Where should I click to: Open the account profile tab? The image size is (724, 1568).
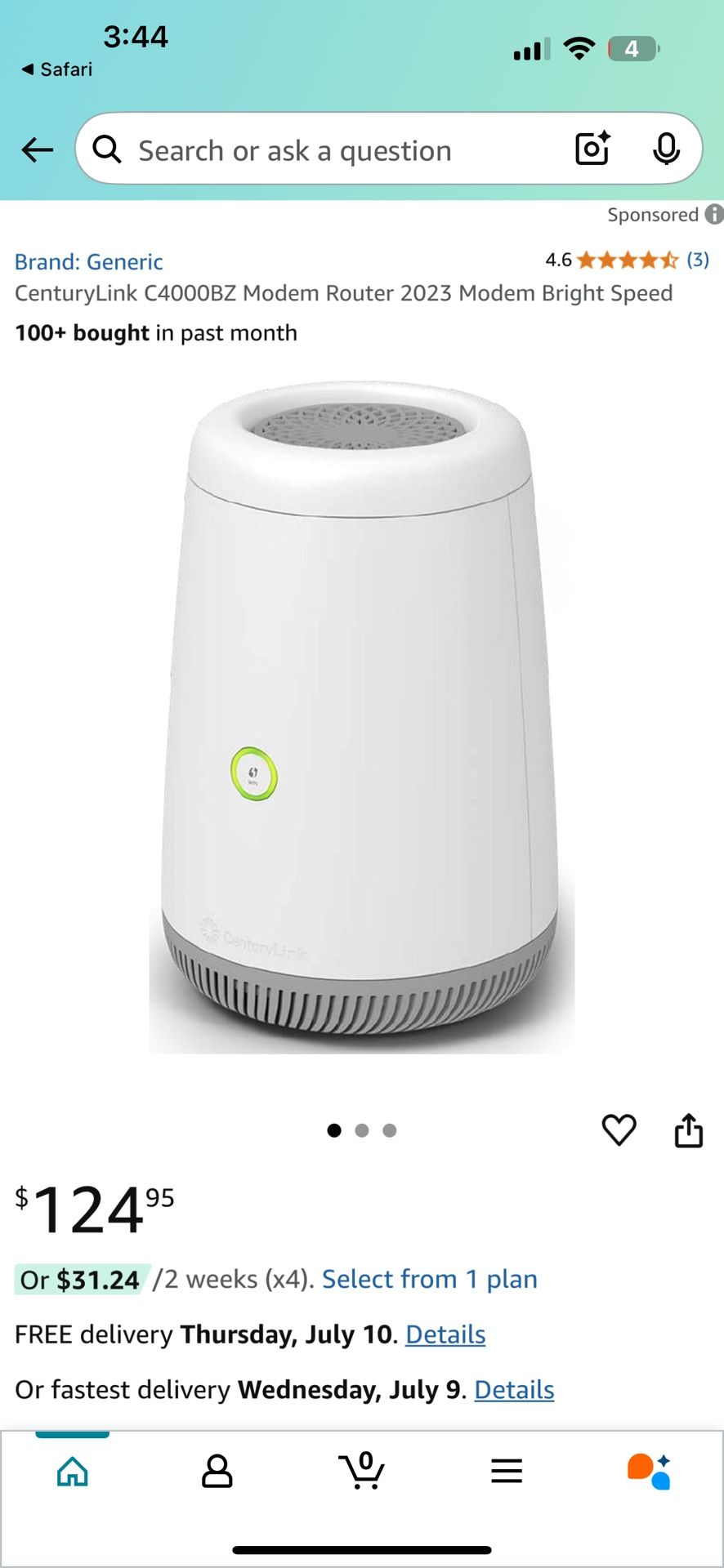[217, 1472]
